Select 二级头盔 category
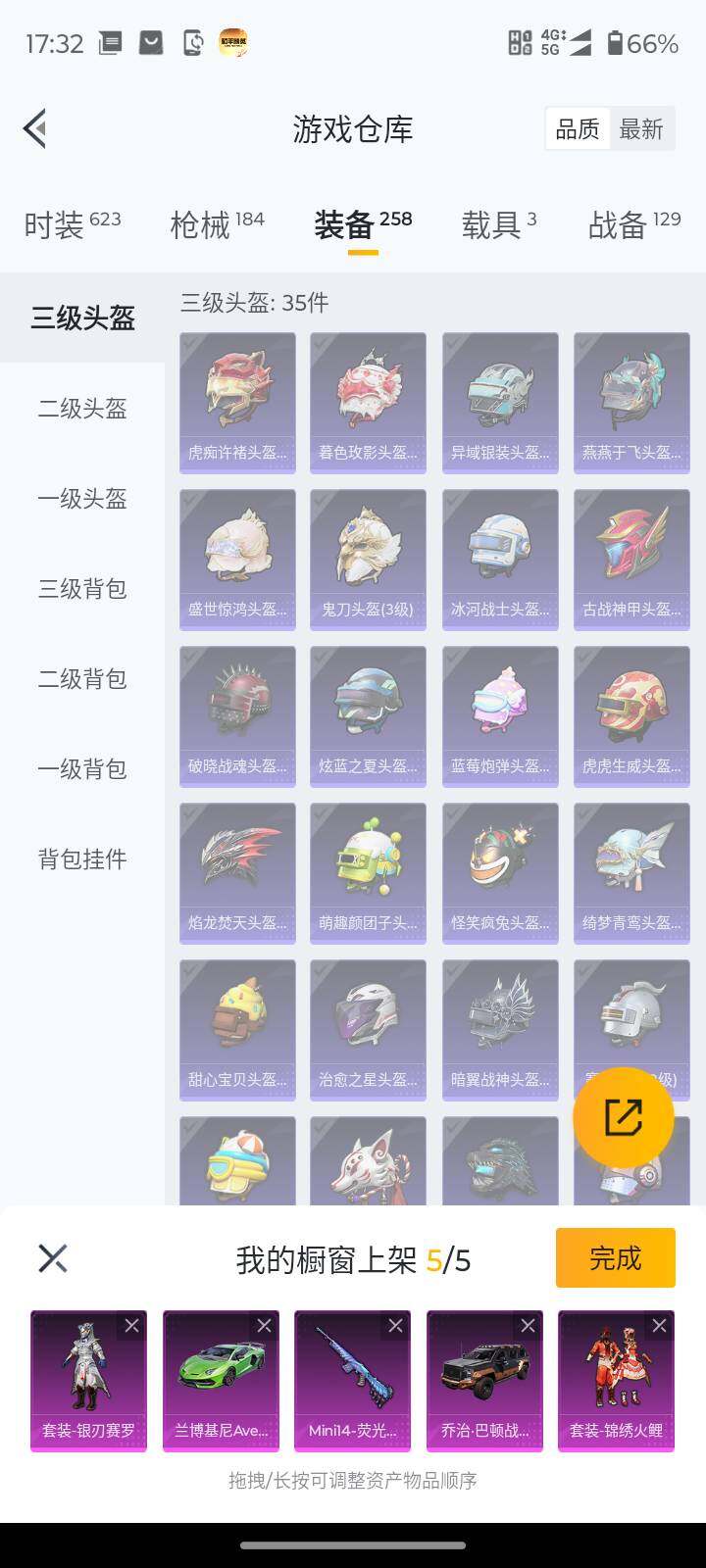 pos(82,409)
